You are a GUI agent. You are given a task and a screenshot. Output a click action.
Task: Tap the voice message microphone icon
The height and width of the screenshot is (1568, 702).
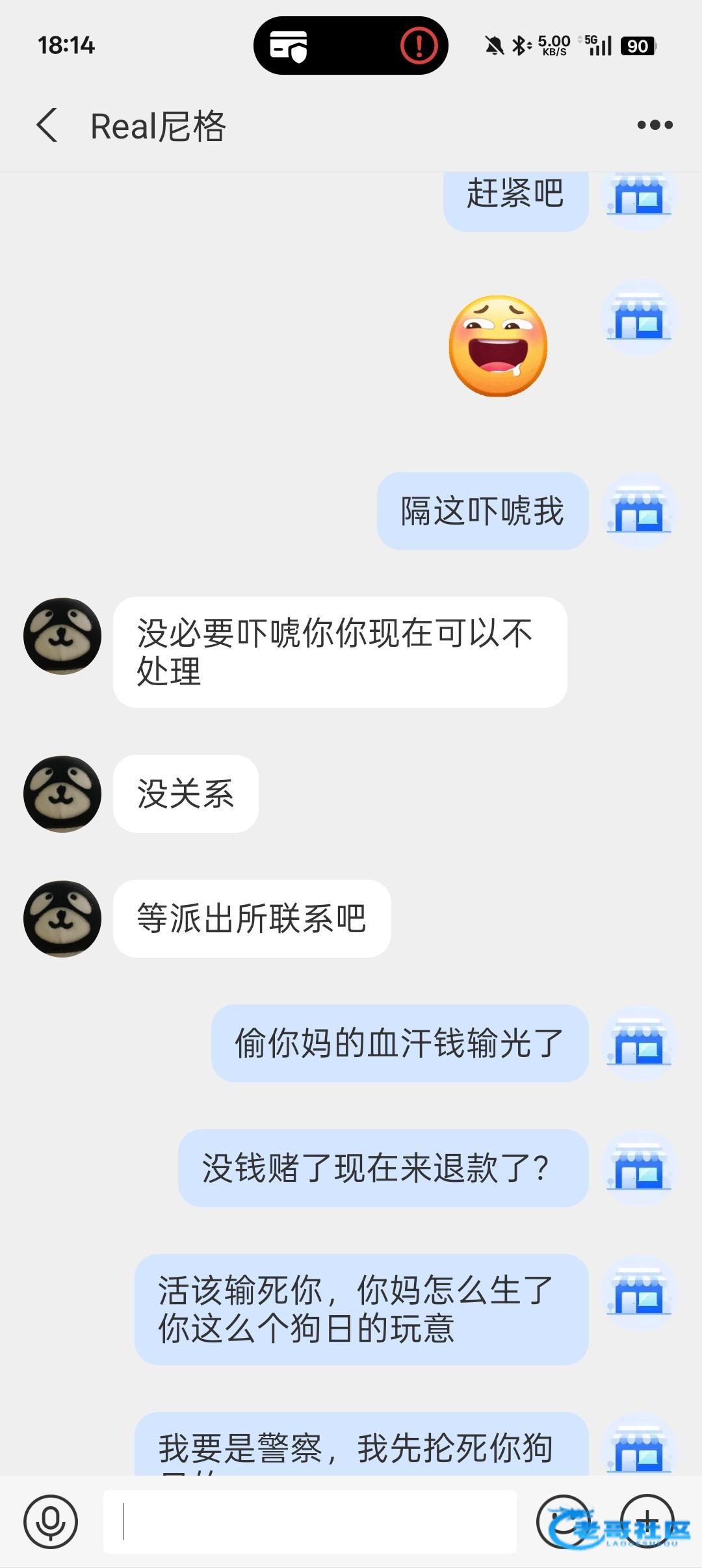tap(51, 1521)
